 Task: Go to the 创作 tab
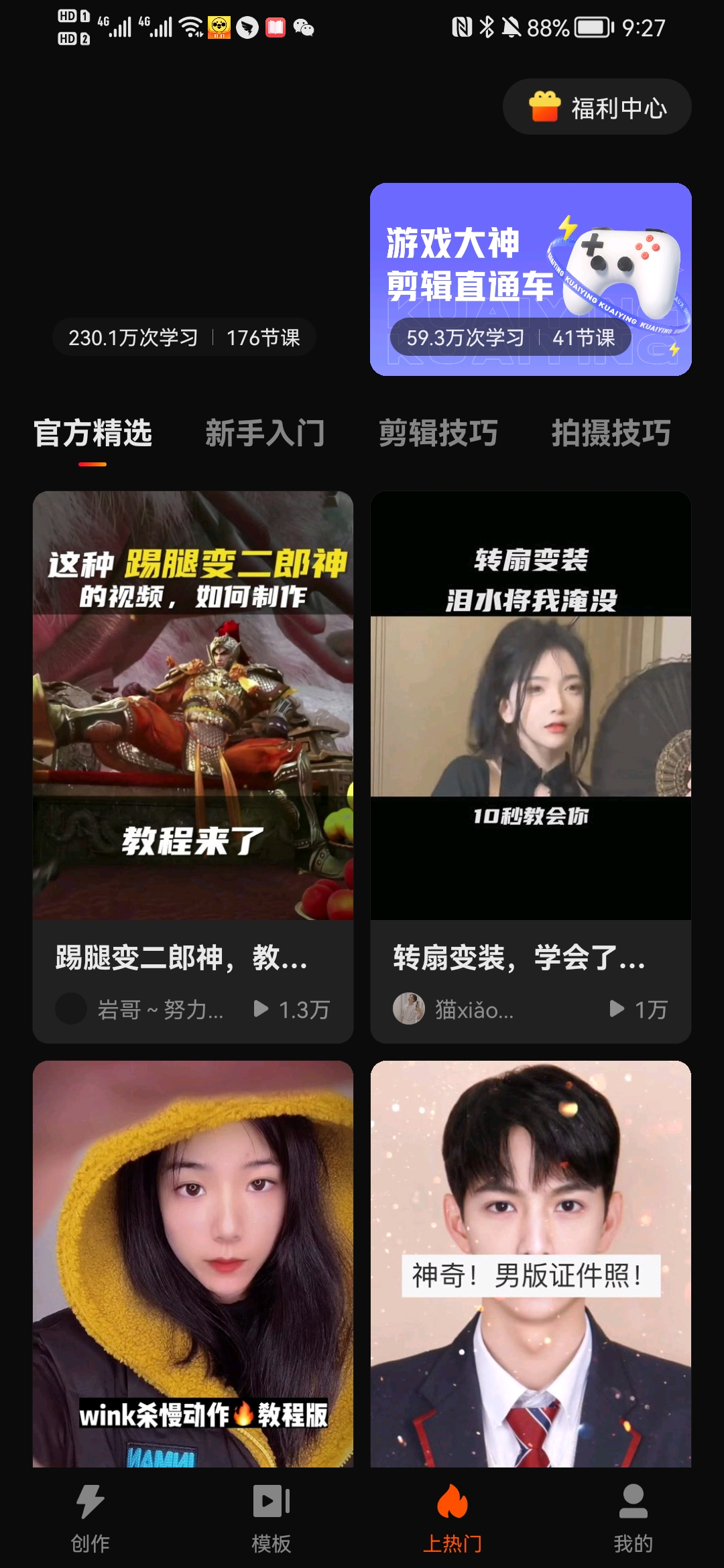point(90,1518)
